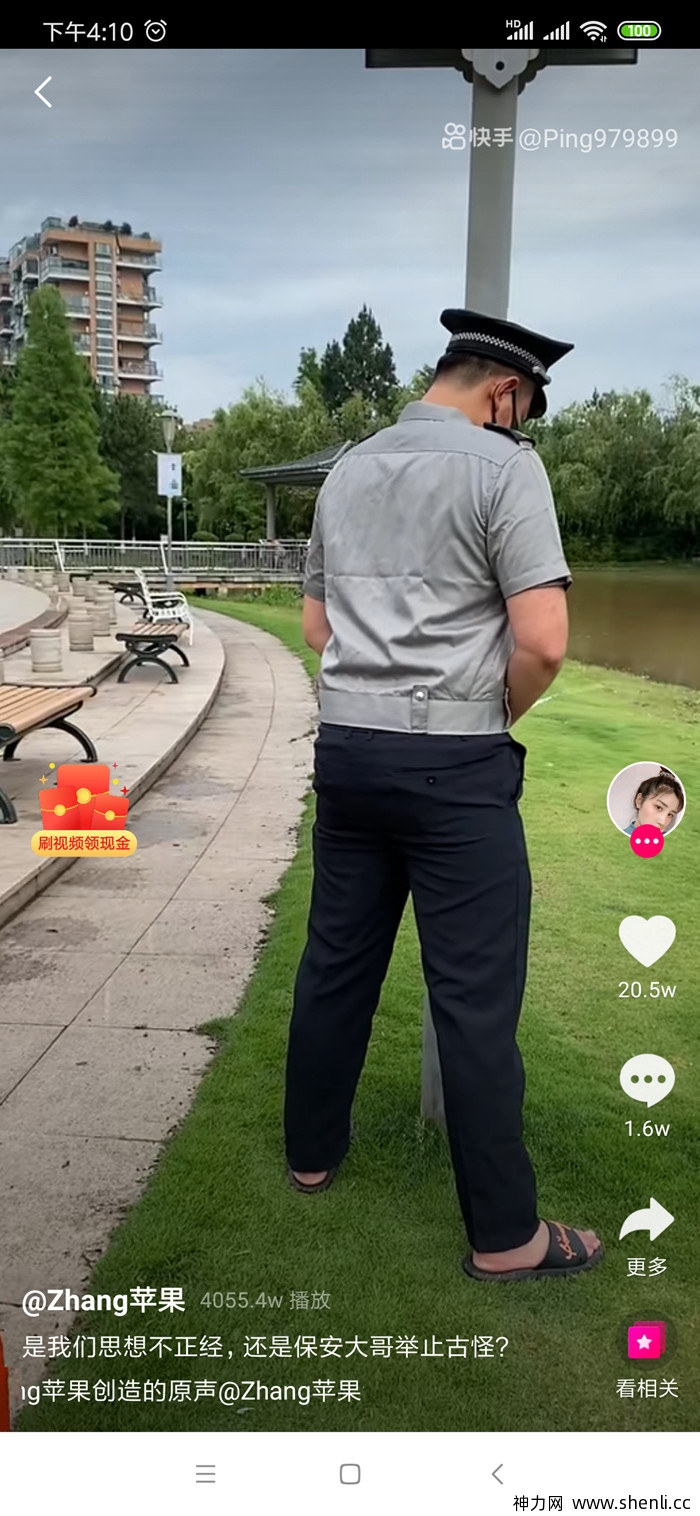
Task: Open the original sound by @Zhang苹果
Action: 190,1391
